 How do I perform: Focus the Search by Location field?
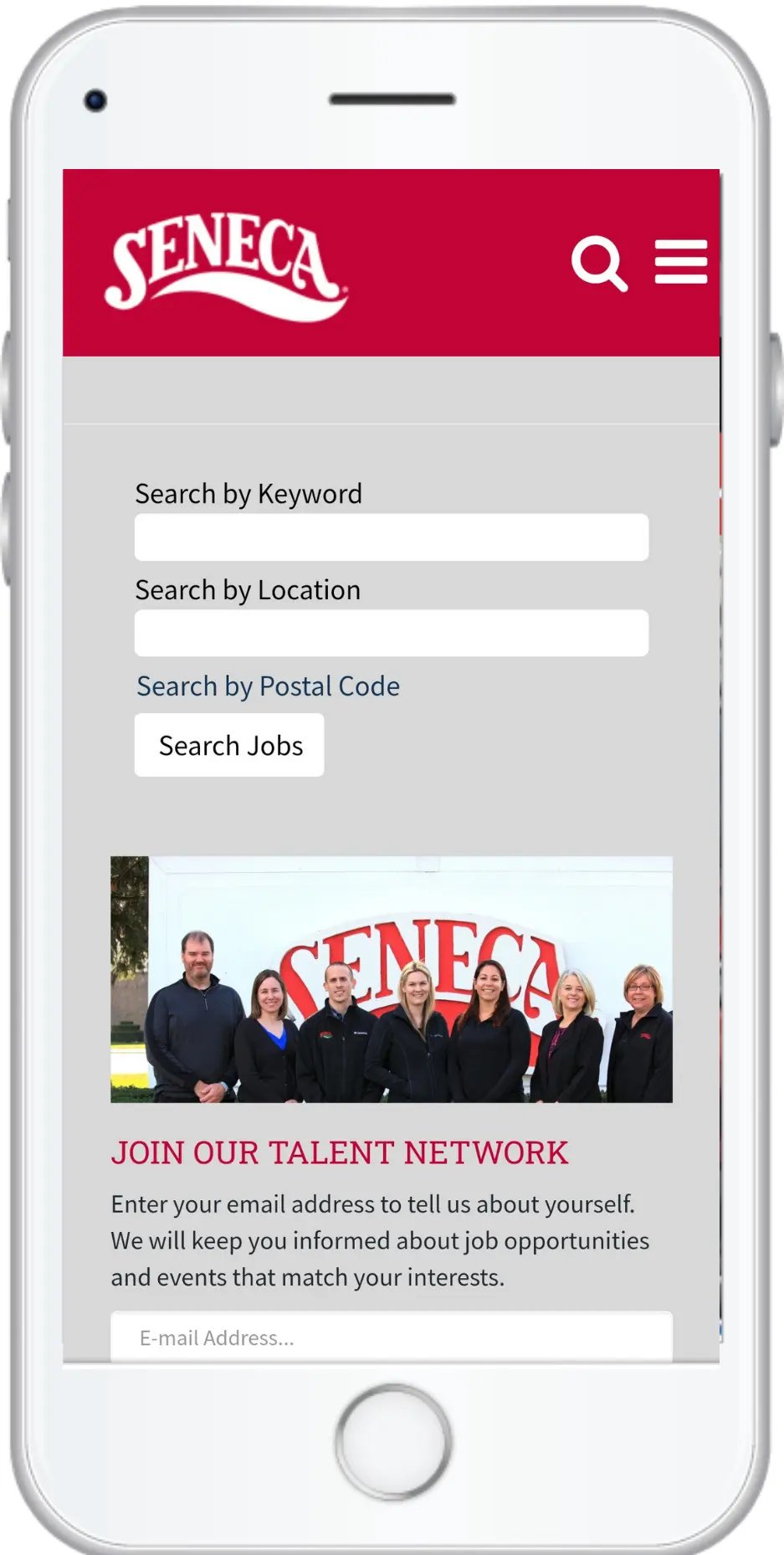click(x=391, y=633)
